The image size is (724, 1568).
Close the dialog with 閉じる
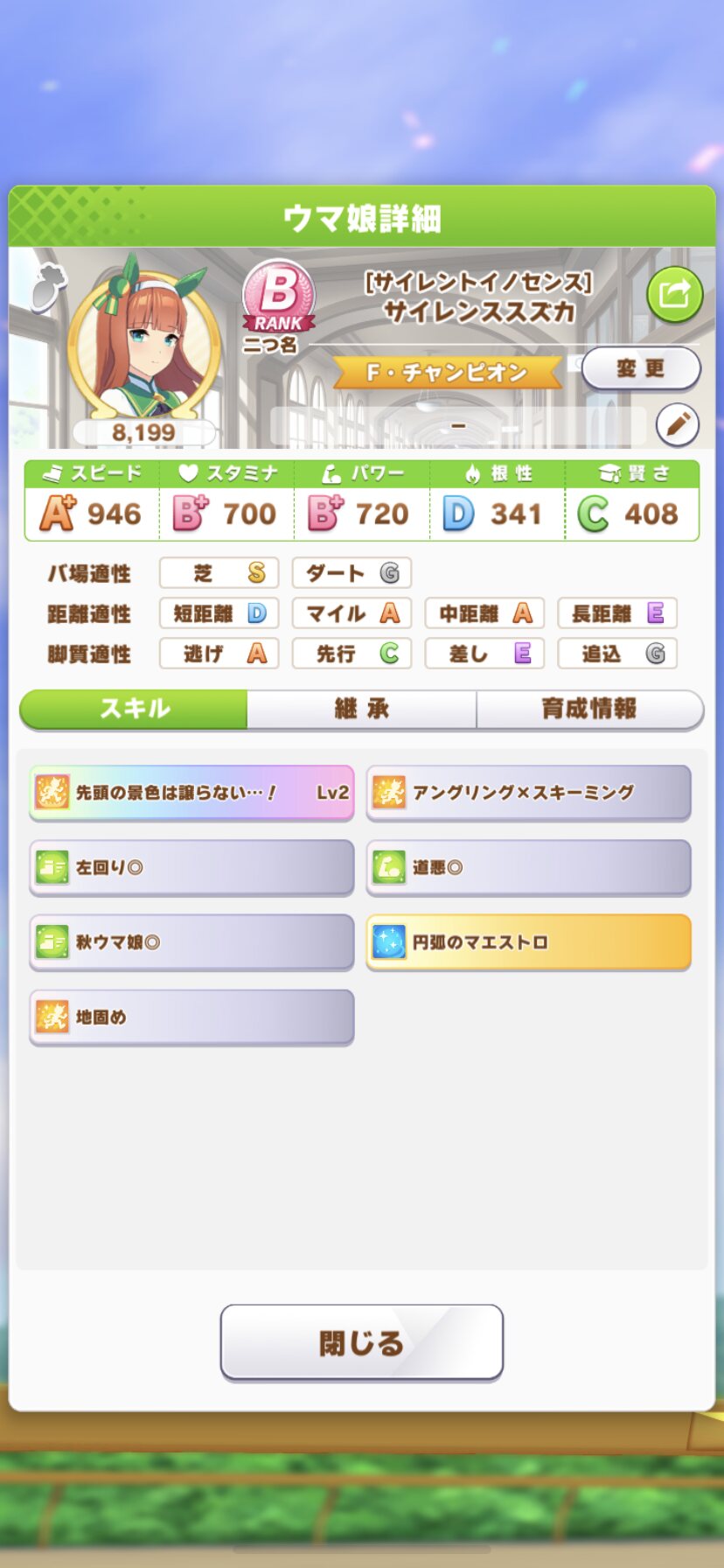[361, 1342]
